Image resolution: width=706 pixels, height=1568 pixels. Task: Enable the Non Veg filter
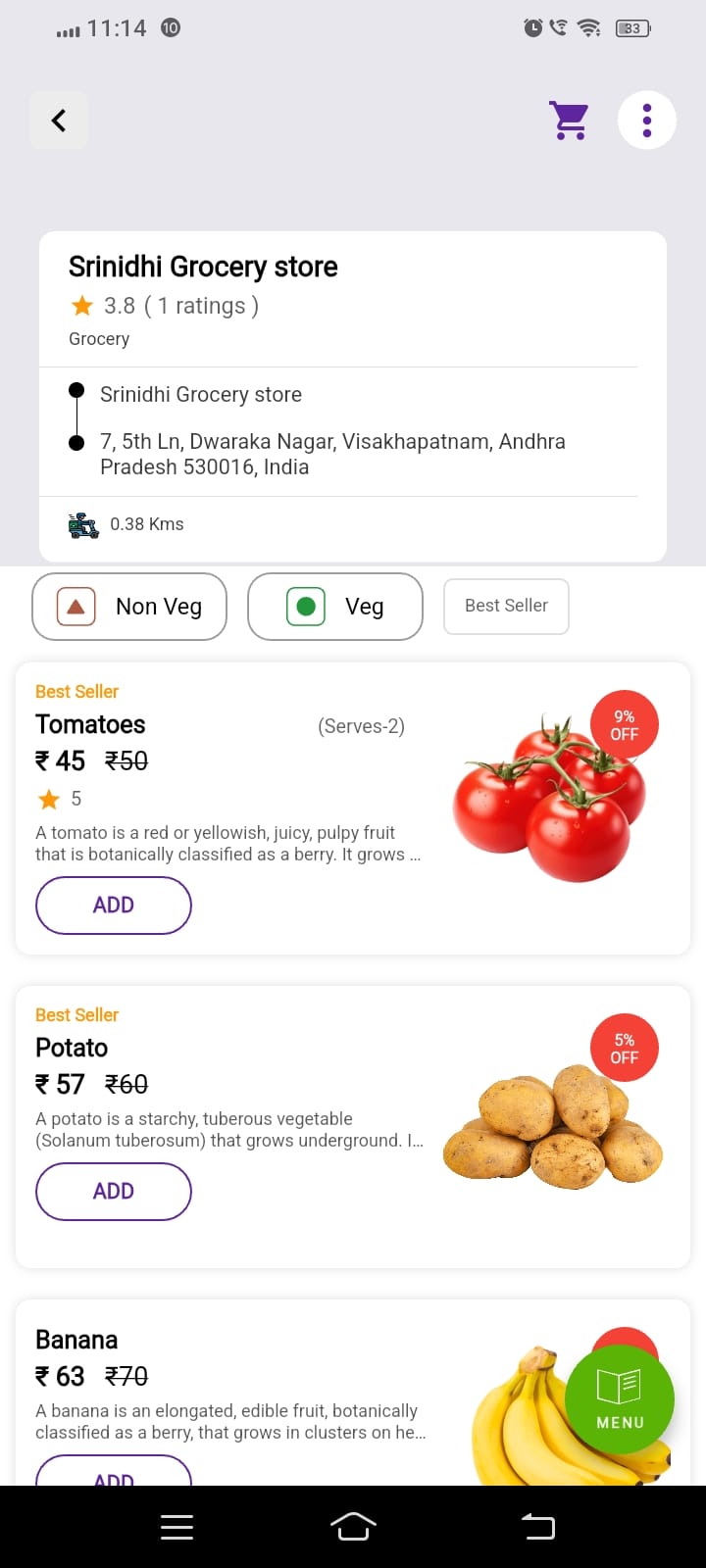pos(128,606)
